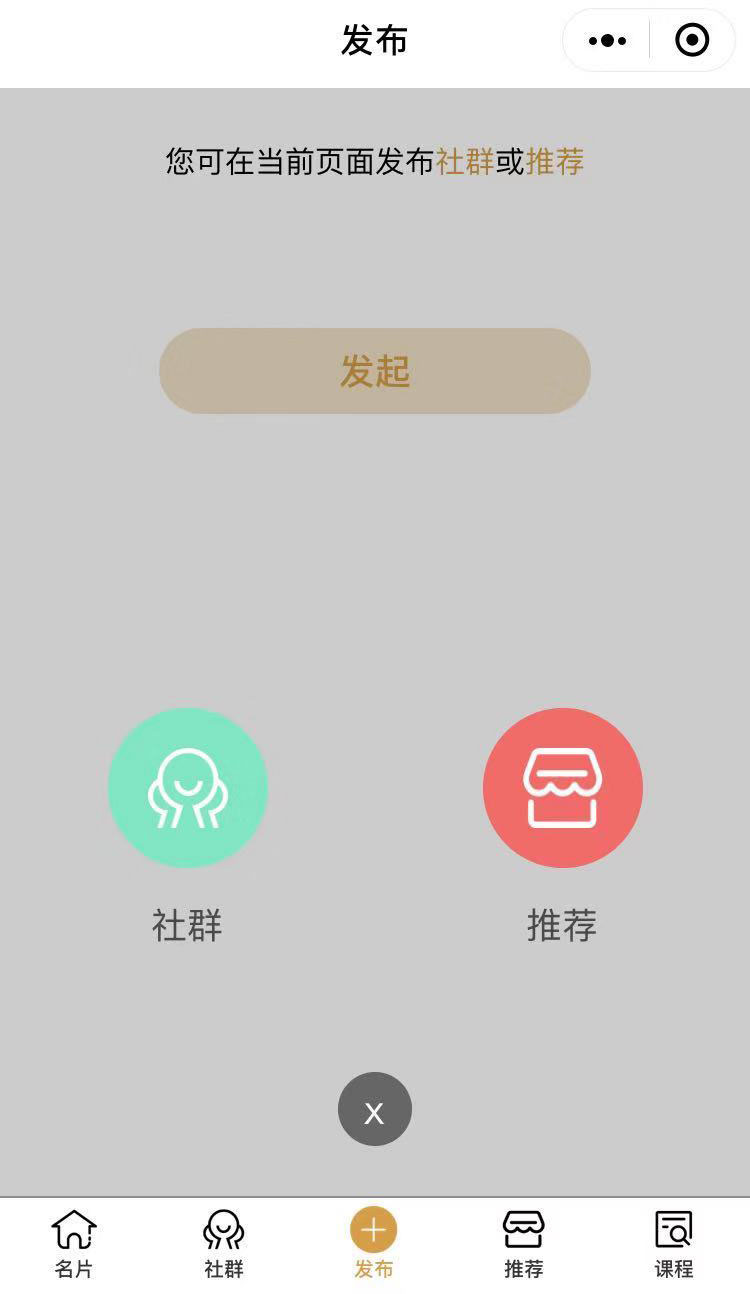This screenshot has width=750, height=1294.
Task: Tap the 推荐 label under the red circle
Action: tap(560, 927)
